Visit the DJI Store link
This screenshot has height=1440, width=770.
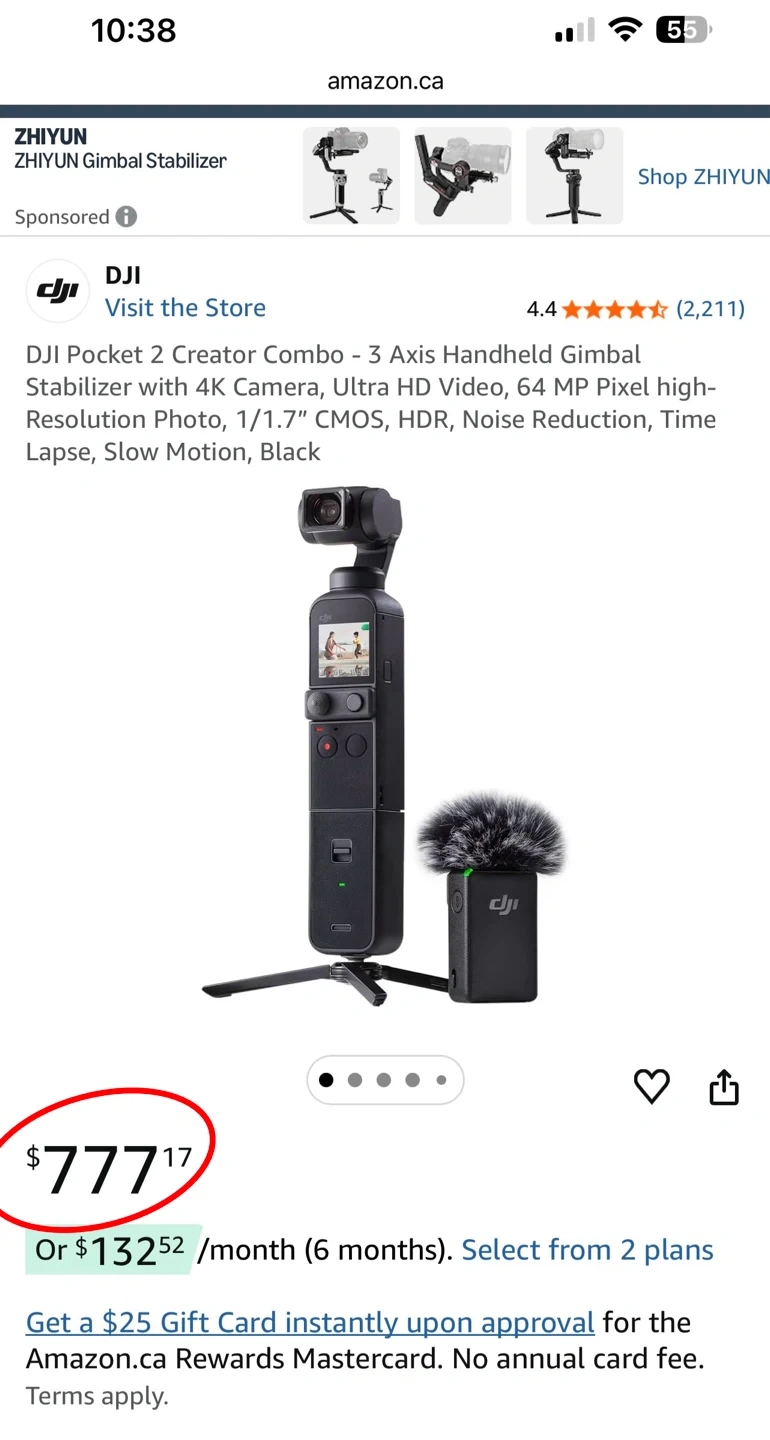pos(185,307)
